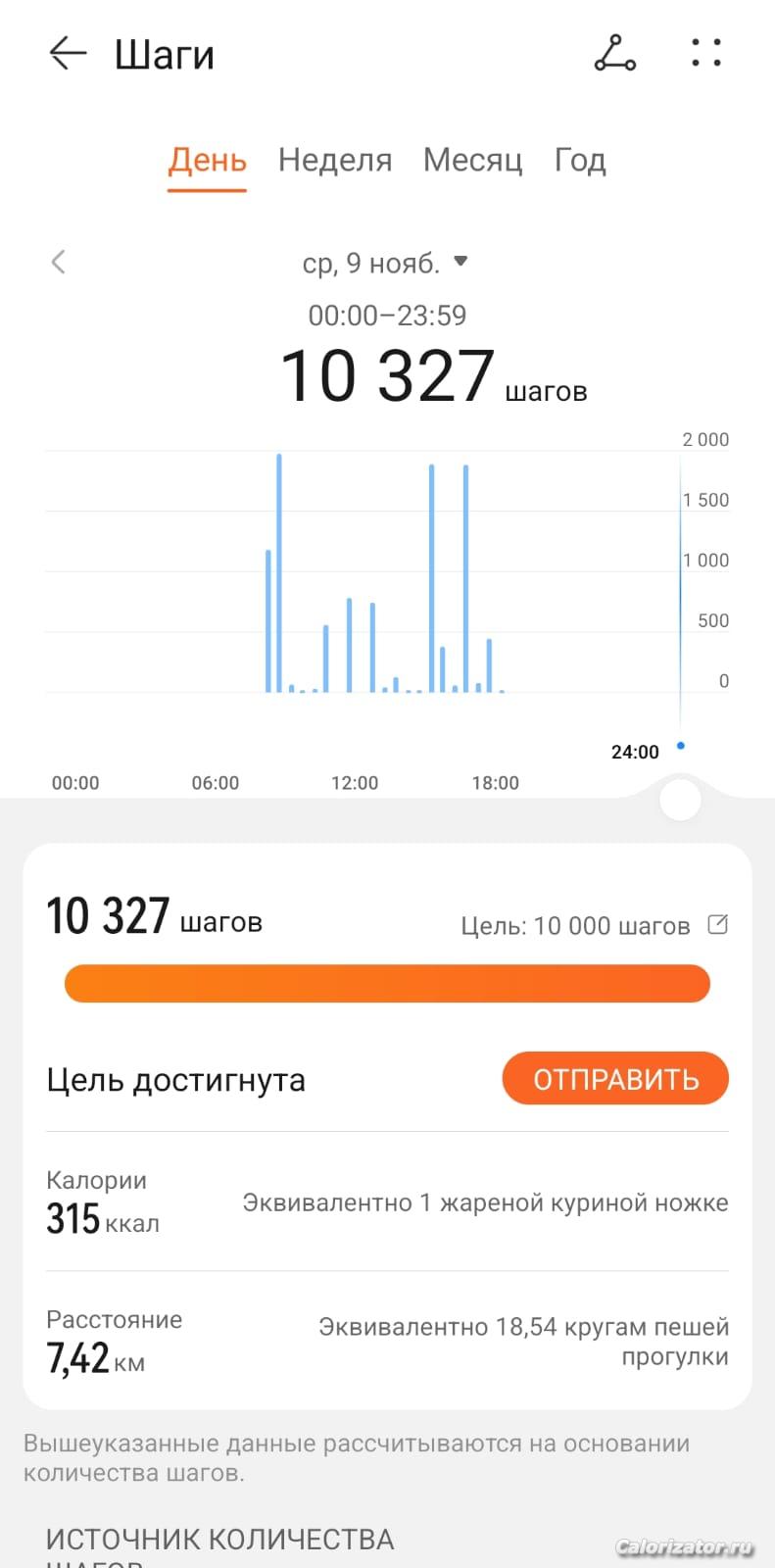Switch to the Месяц tab
This screenshot has width=775, height=1568.
click(472, 160)
